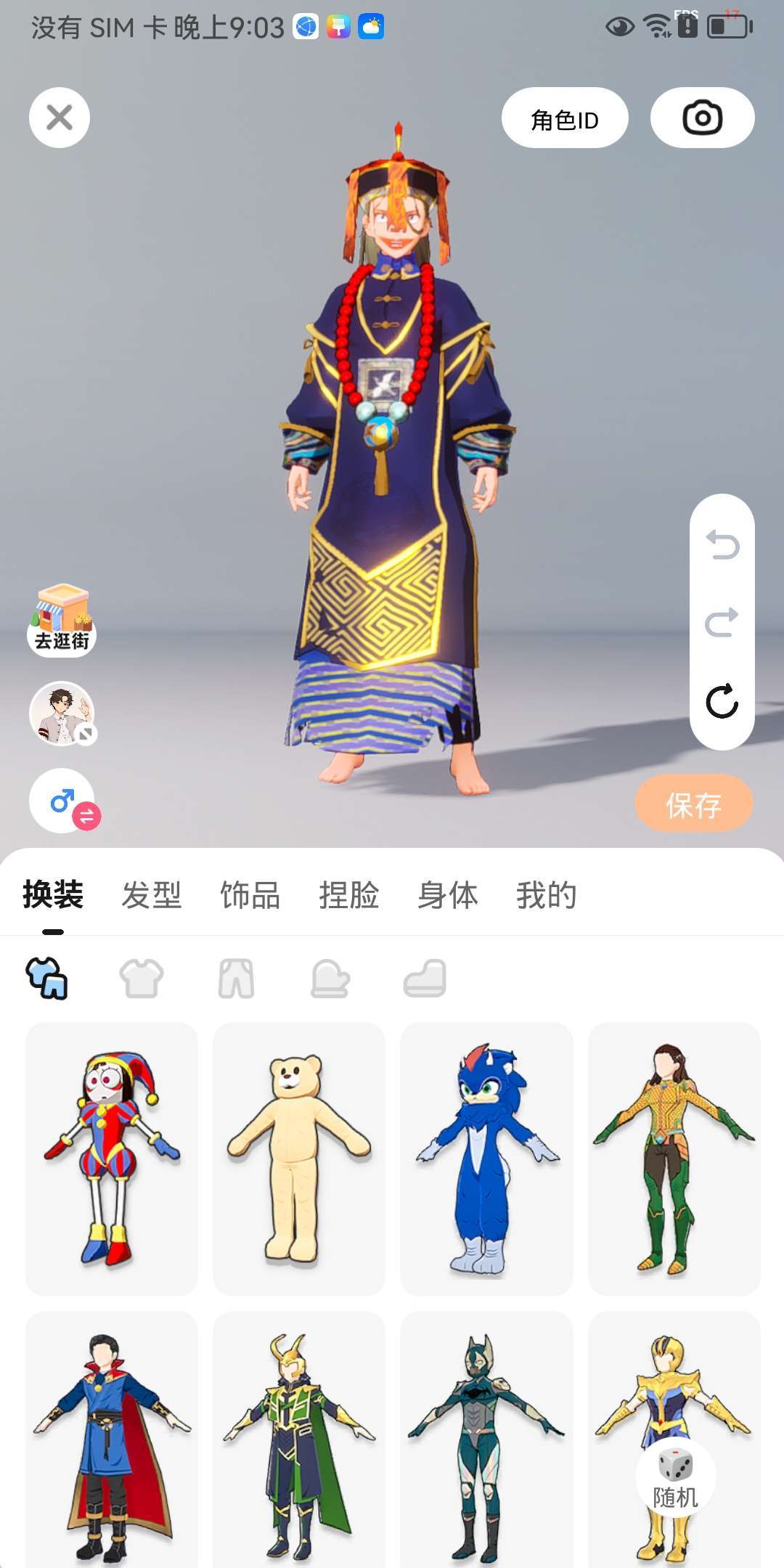Filter by pants using the trousers icon

[x=236, y=978]
